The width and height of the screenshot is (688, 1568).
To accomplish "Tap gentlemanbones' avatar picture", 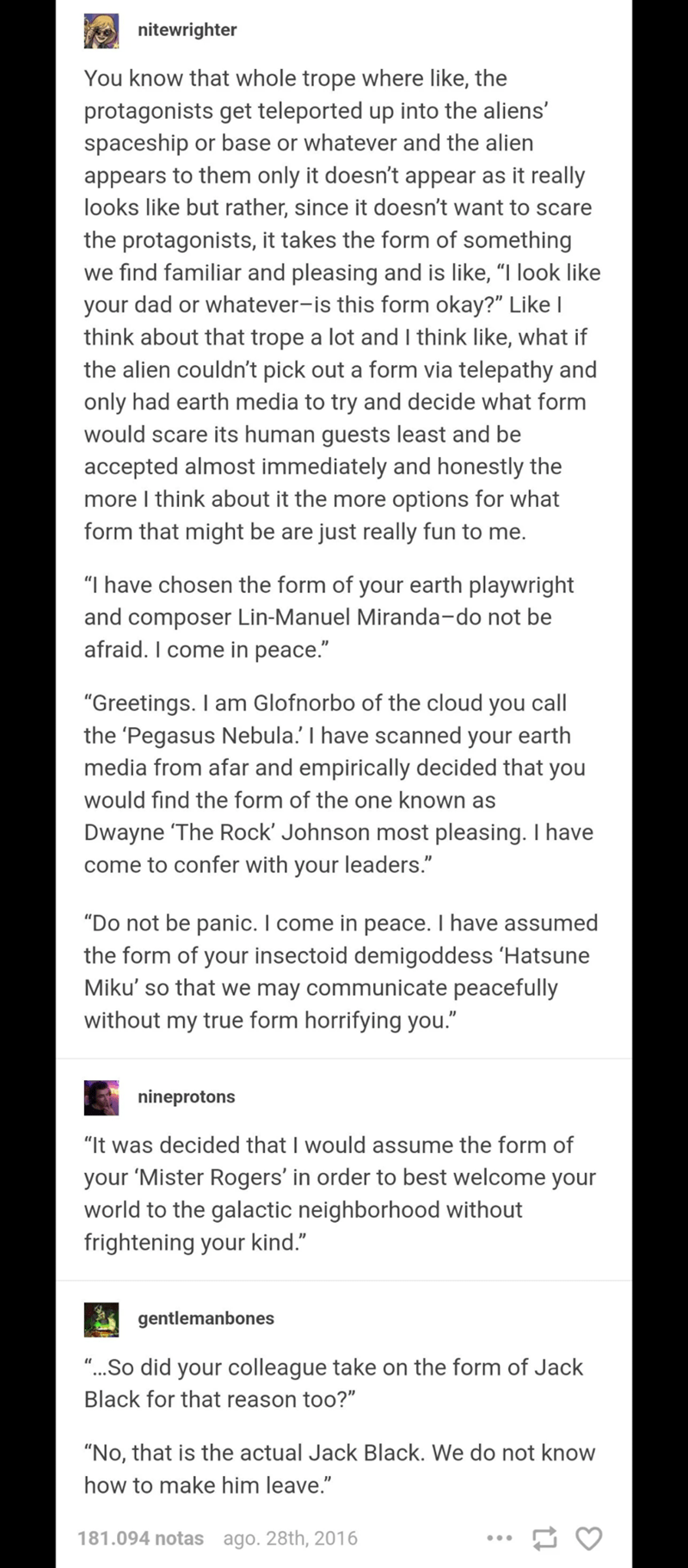I will pos(101,1319).
